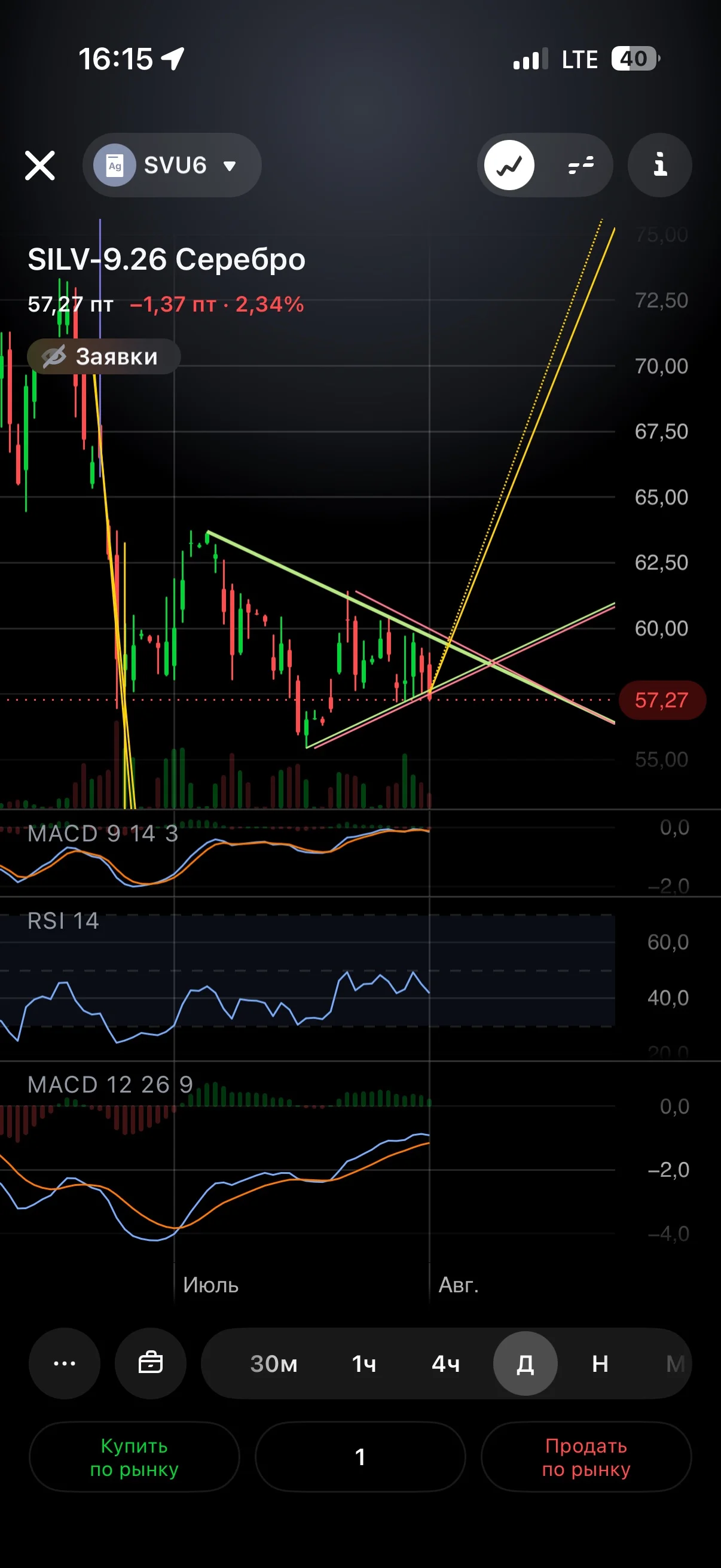The image size is (721, 1568).
Task: Toggle the Заявки orders visibility
Action: (104, 356)
